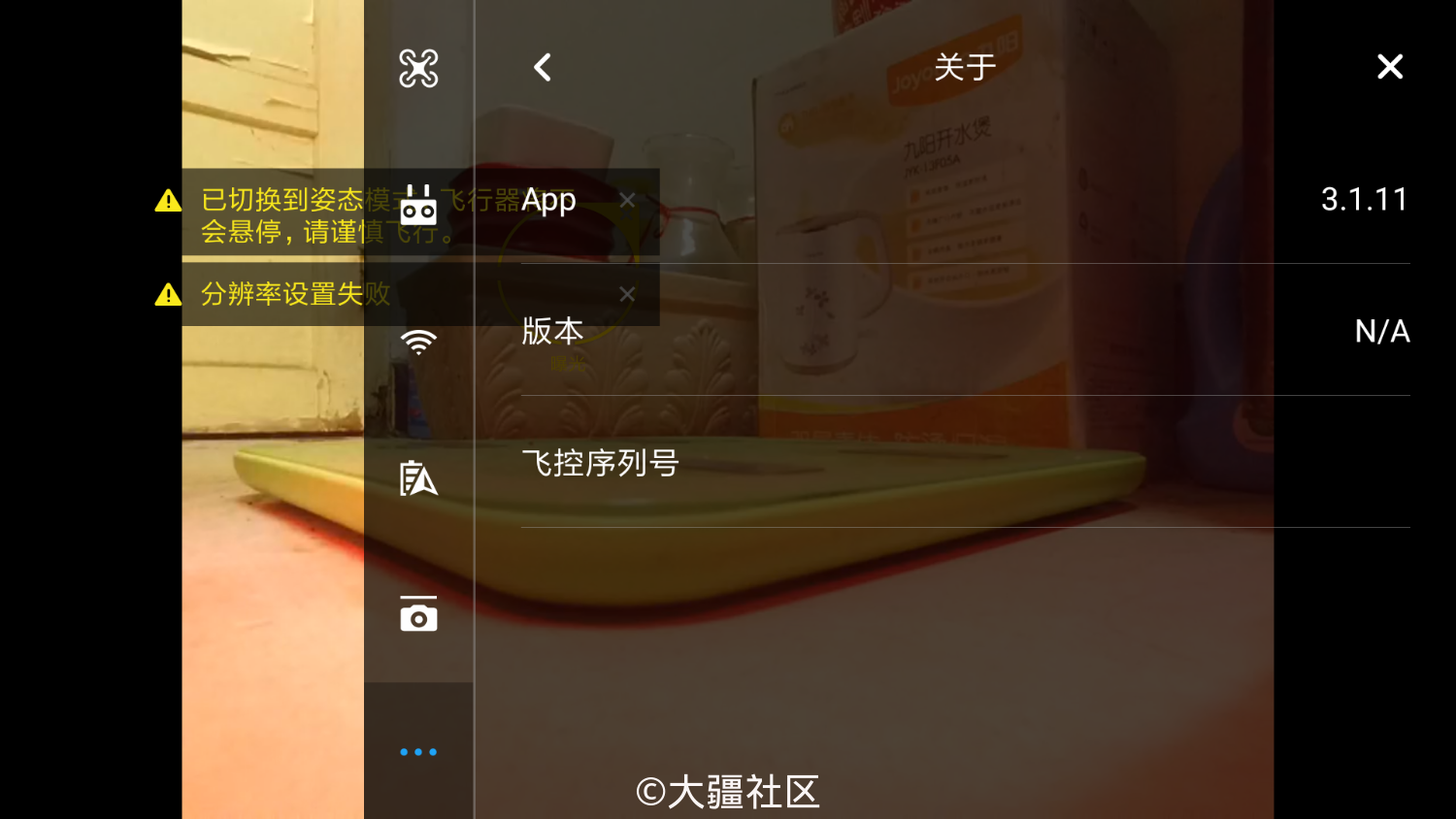Open the remote controller settings tab
The height and width of the screenshot is (819, 1456).
418,206
